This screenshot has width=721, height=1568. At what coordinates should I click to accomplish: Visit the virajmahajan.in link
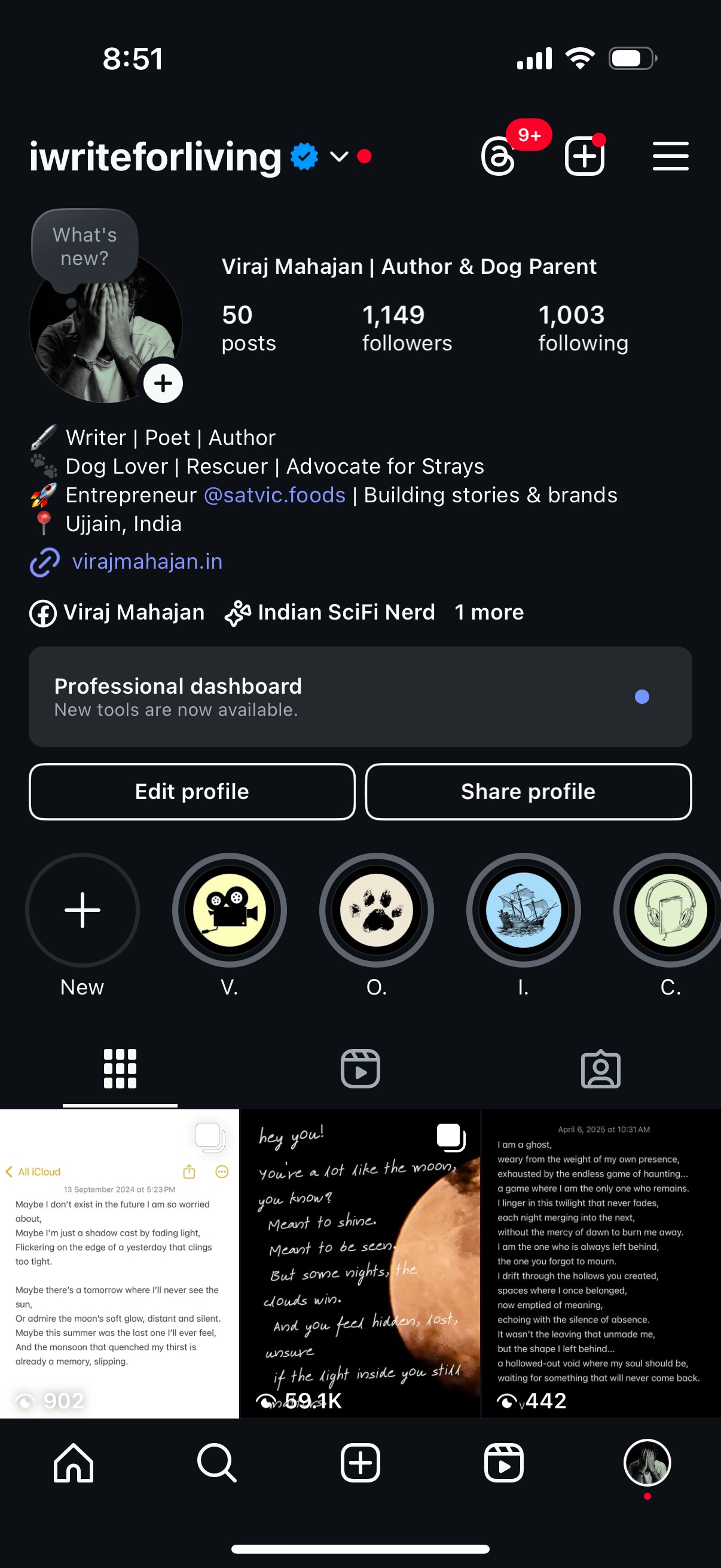(x=146, y=561)
